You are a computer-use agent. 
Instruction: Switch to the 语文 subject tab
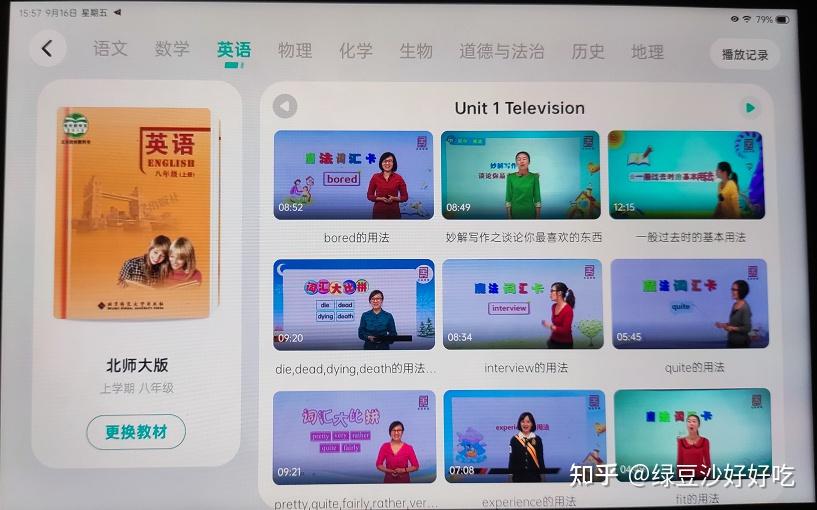pyautogui.click(x=110, y=49)
